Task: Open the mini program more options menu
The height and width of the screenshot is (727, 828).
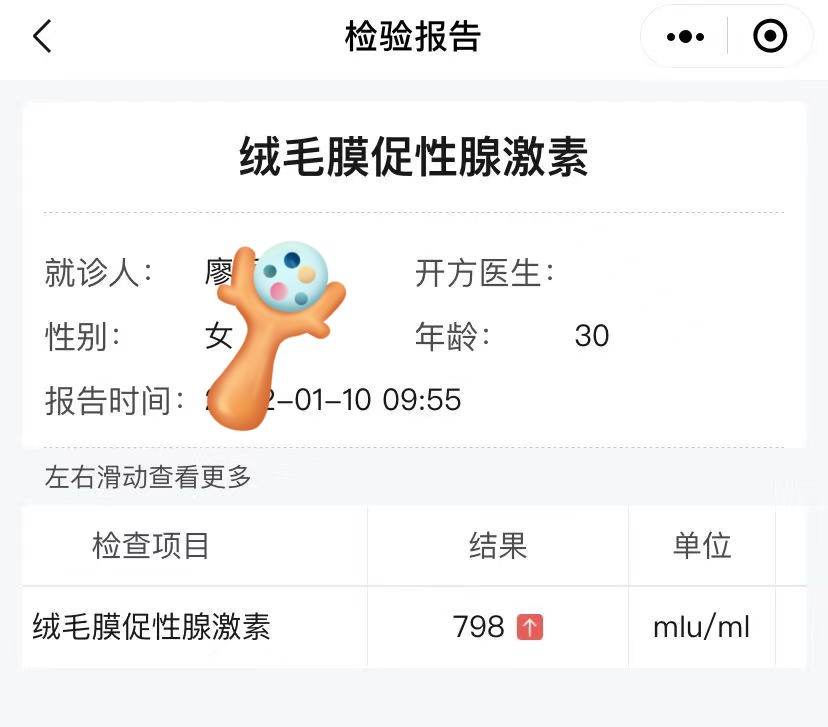Action: 685,37
